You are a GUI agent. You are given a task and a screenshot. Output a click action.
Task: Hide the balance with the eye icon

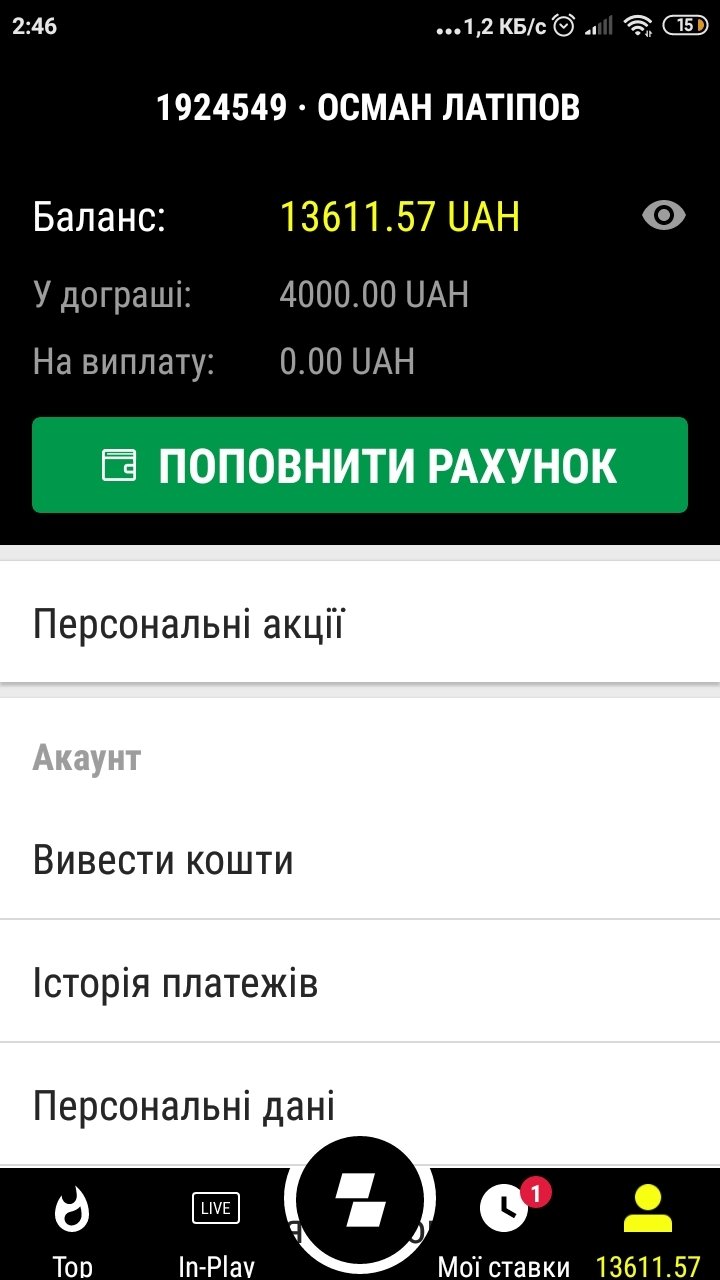tap(663, 216)
